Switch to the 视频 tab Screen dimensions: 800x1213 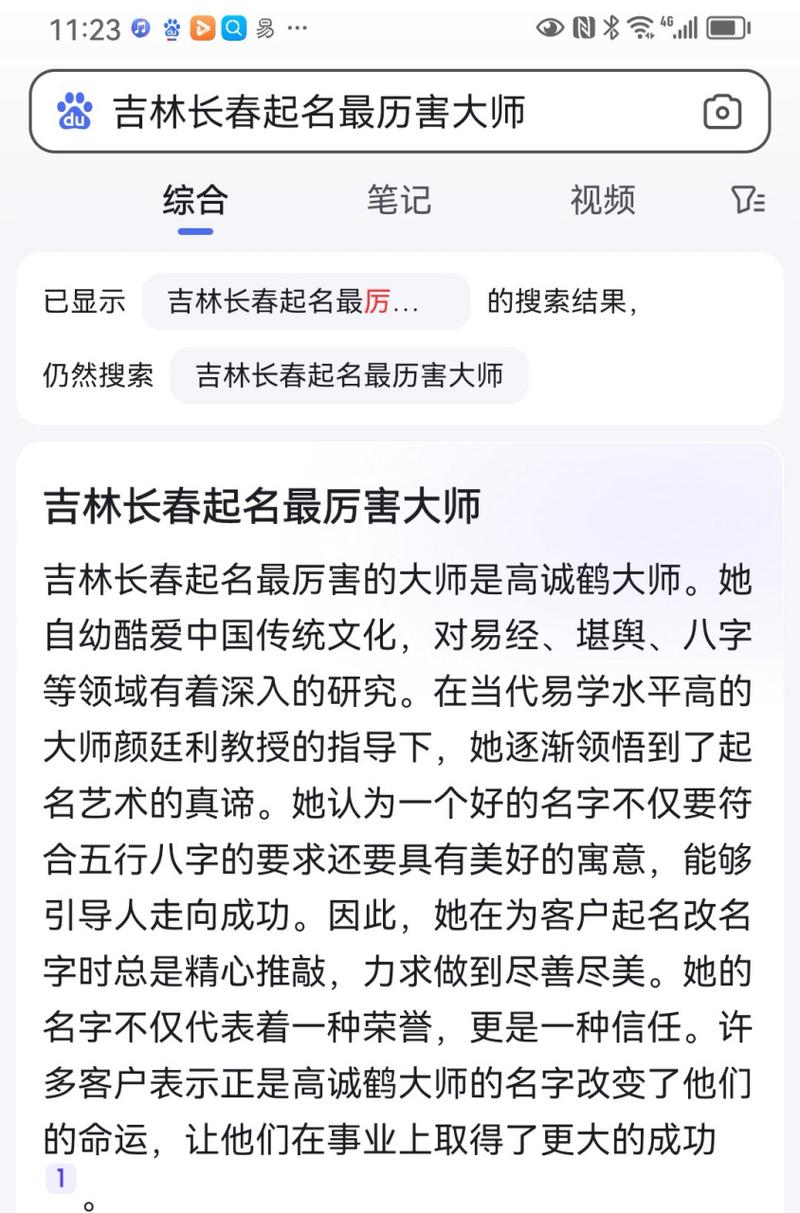(602, 200)
